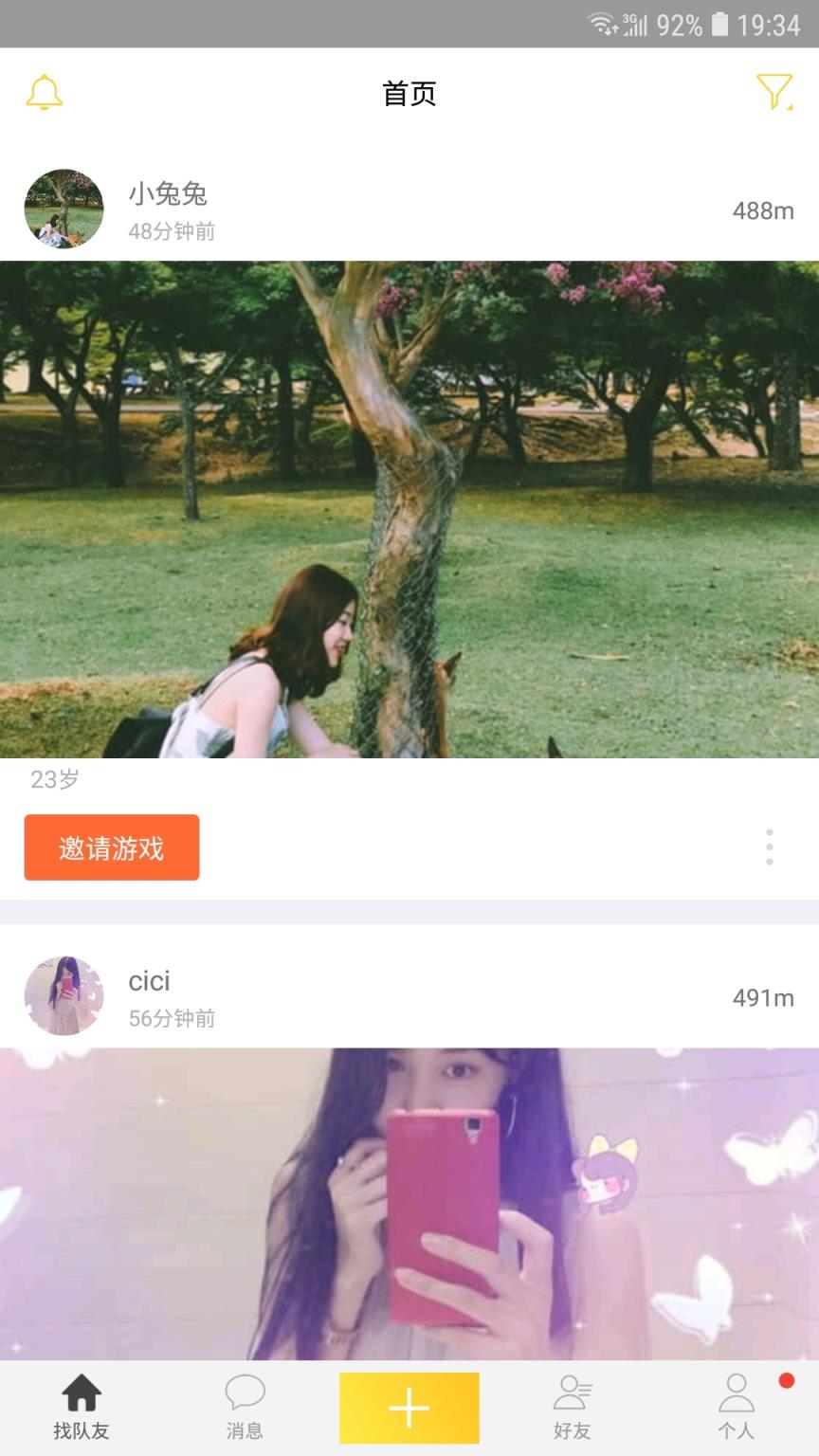Tap the 首页 page title
819x1456 pixels.
click(409, 93)
